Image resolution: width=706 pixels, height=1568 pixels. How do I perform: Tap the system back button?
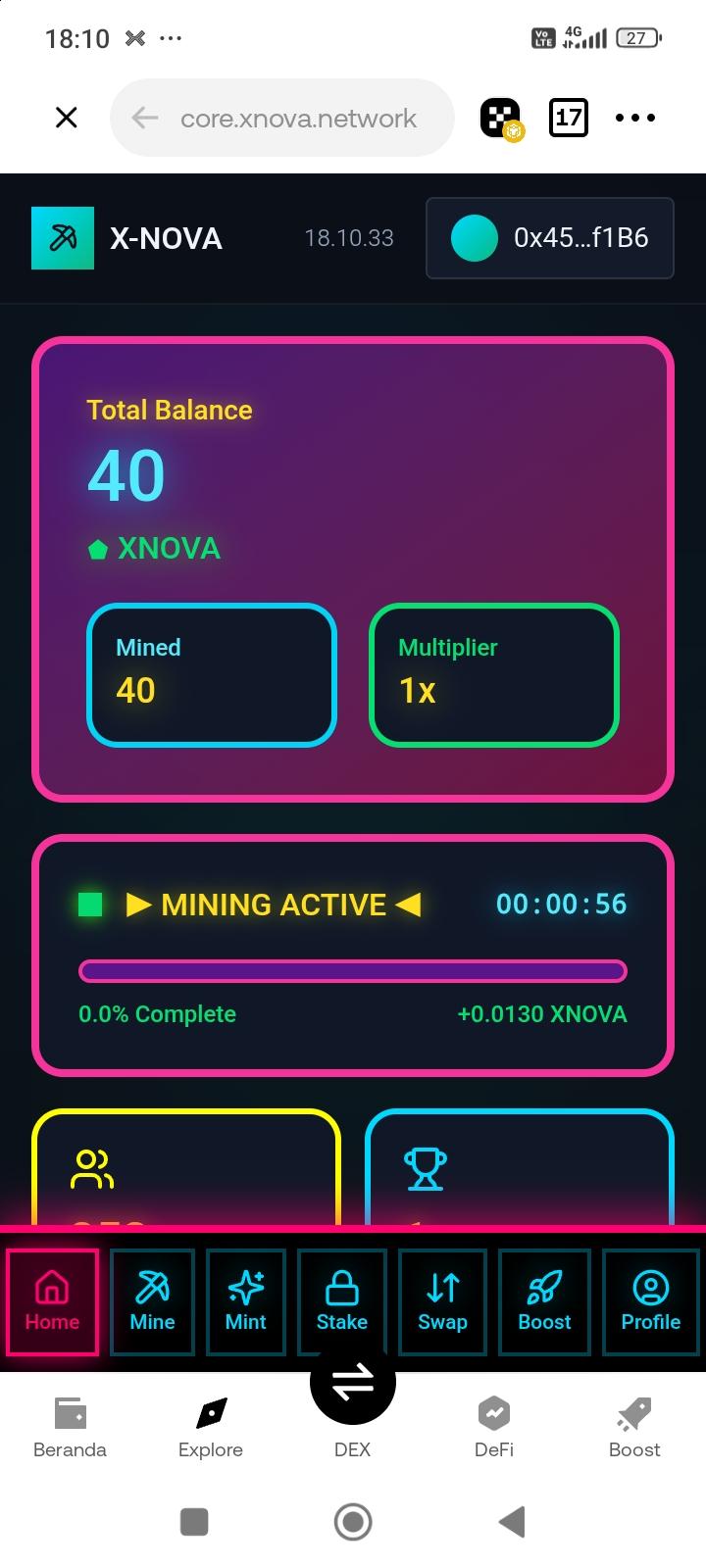click(512, 1522)
